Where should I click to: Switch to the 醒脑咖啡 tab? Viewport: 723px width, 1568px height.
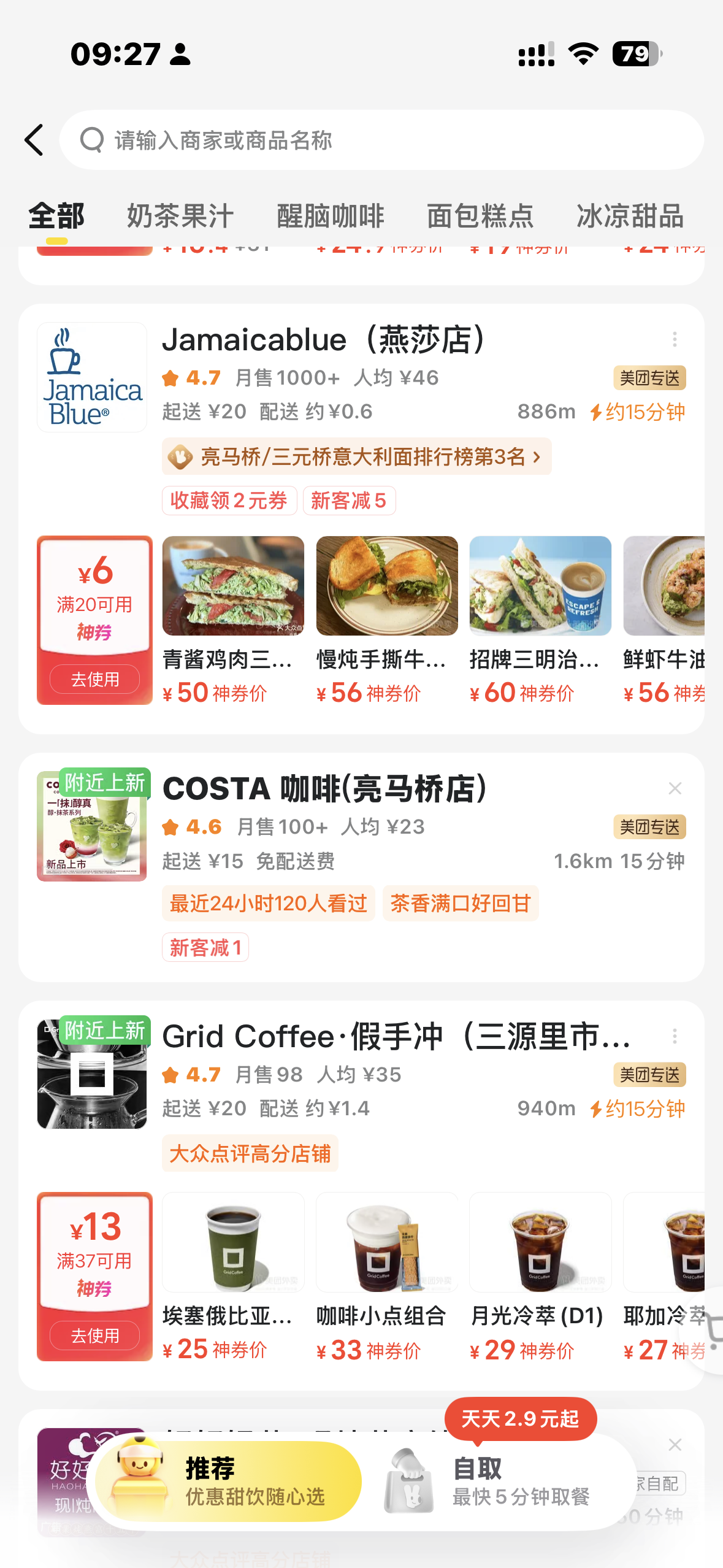pyautogui.click(x=331, y=216)
